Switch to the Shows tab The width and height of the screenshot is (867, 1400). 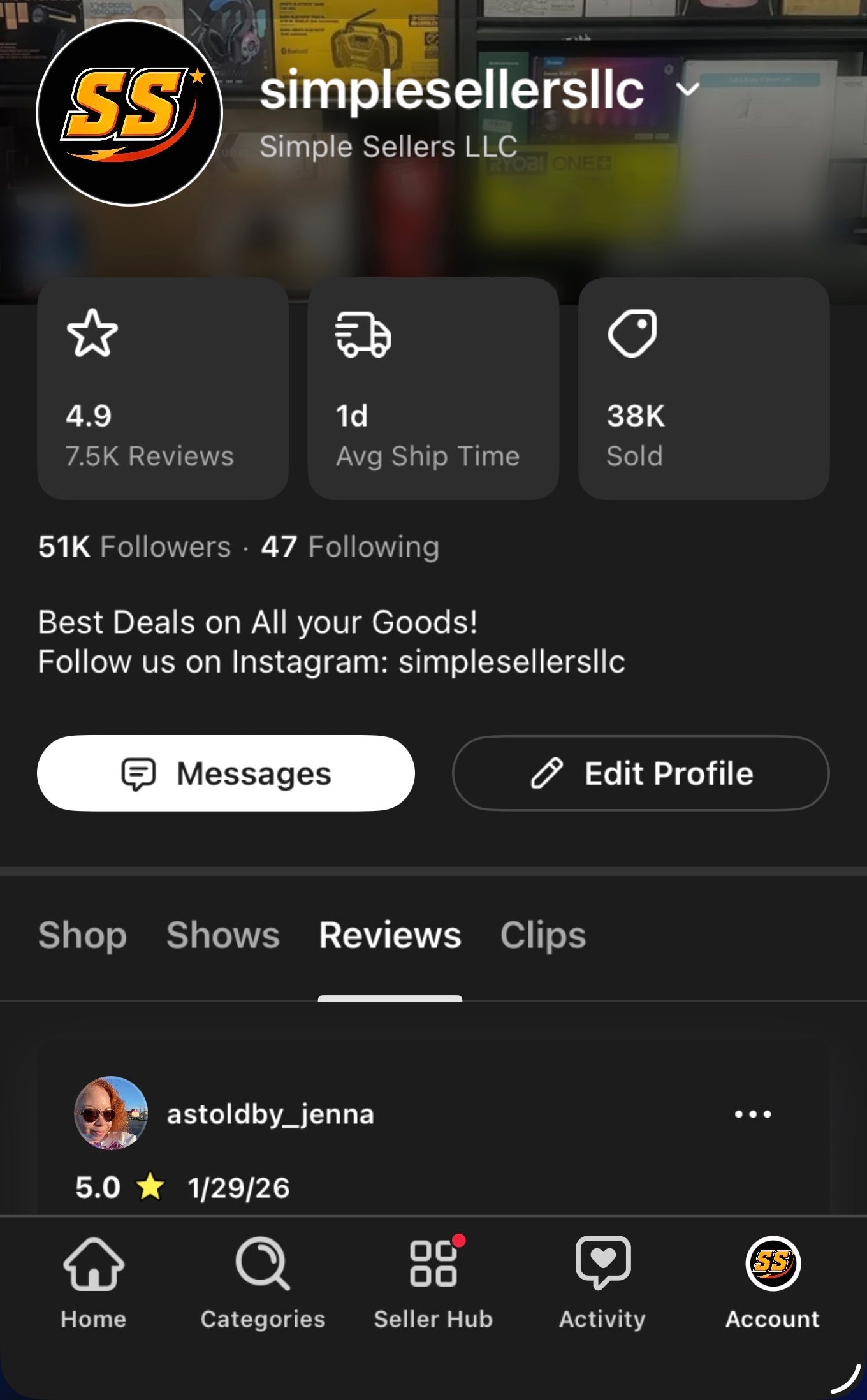pyautogui.click(x=223, y=935)
